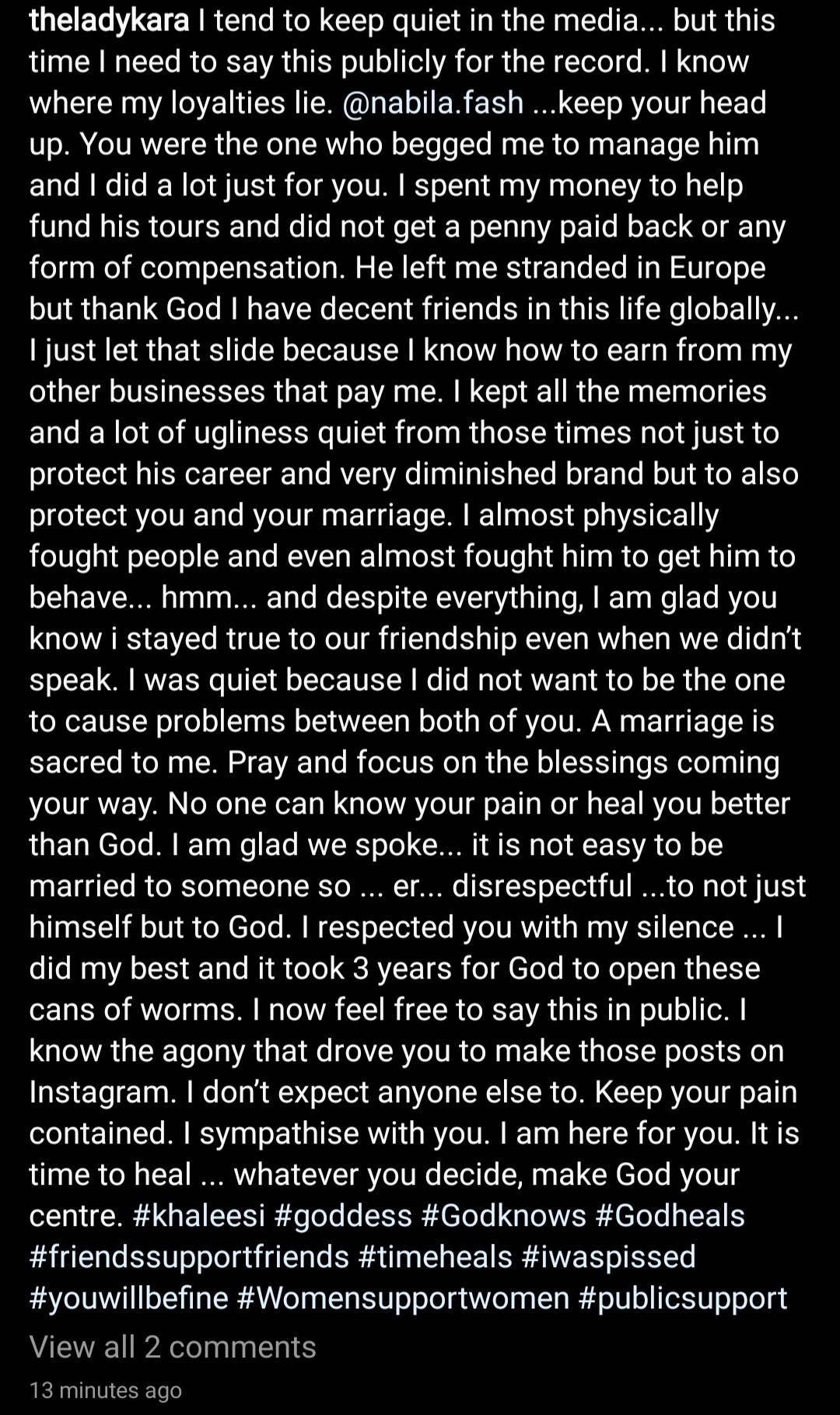Open the #youwillbefine hashtag

coord(129,1298)
